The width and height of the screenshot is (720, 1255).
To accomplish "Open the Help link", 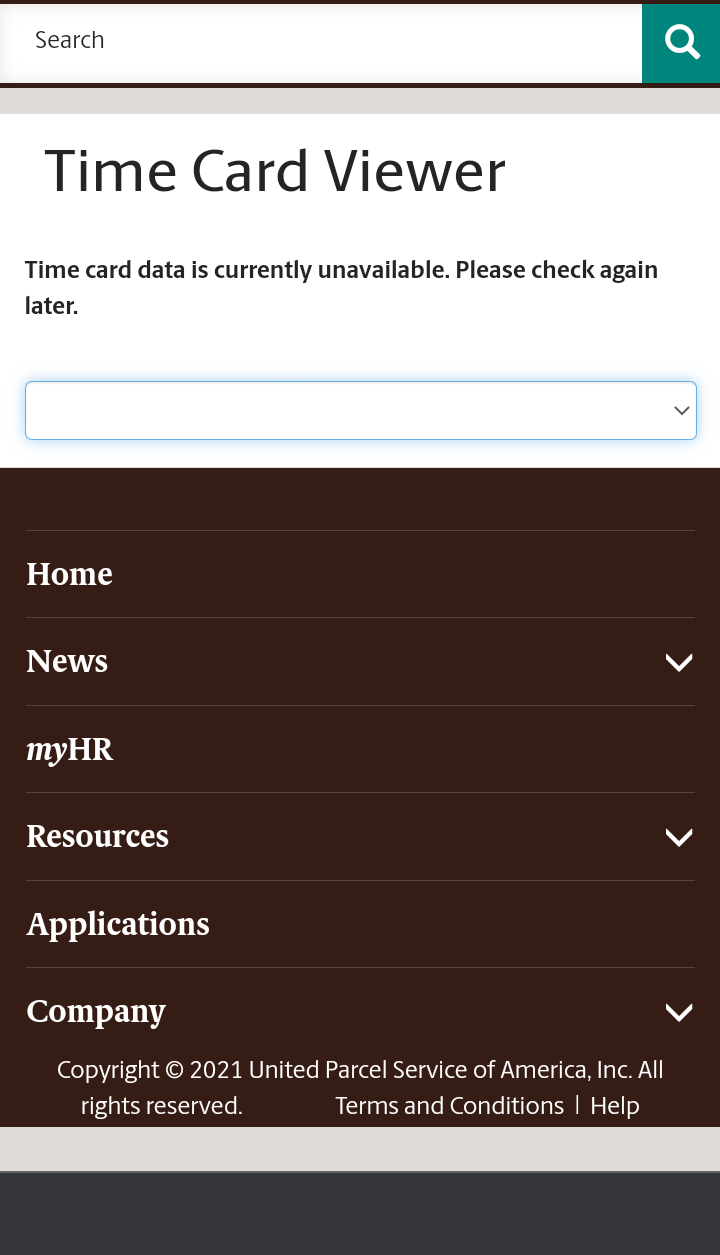I will (x=615, y=1106).
